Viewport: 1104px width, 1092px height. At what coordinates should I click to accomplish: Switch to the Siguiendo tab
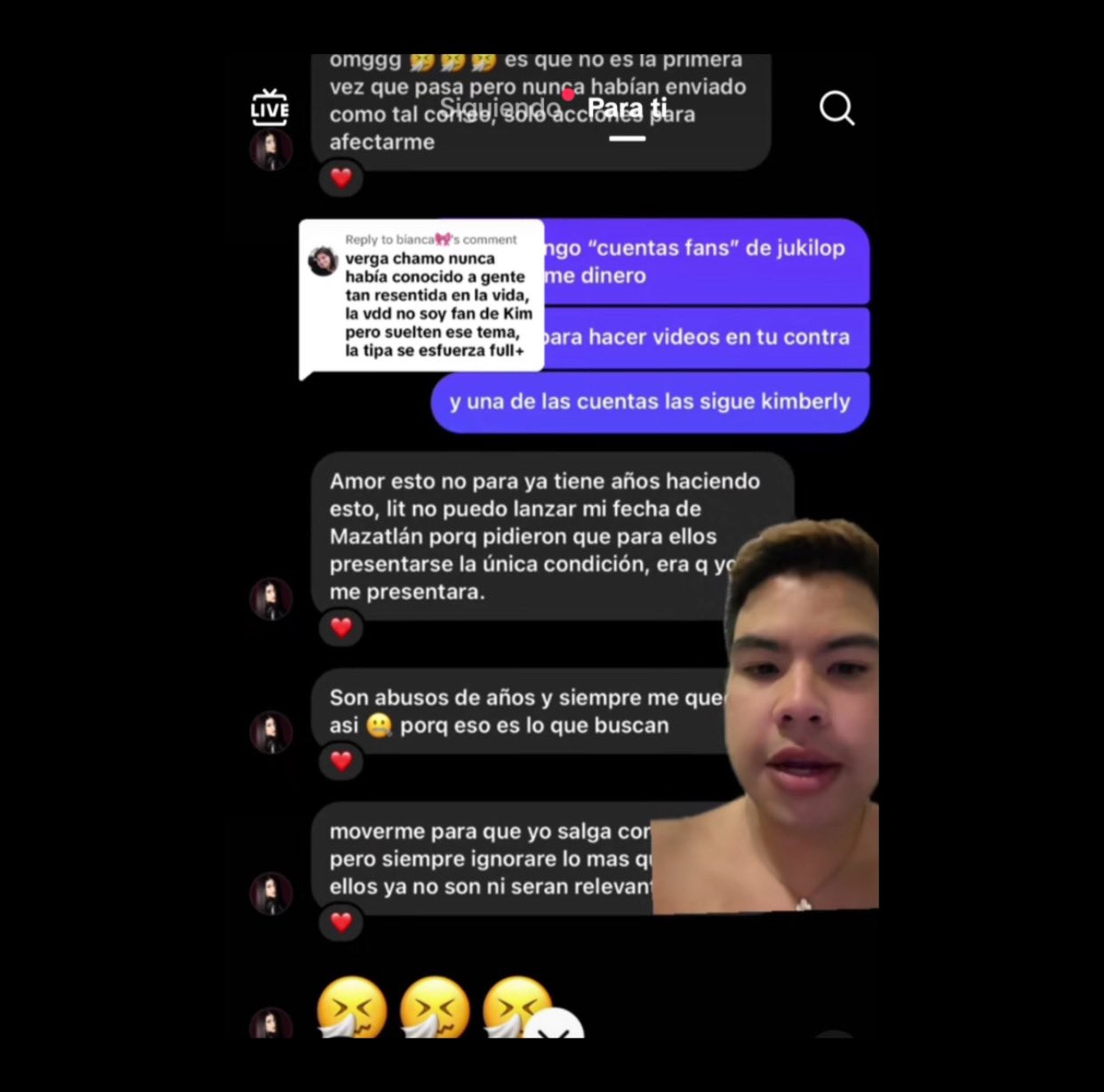(x=500, y=108)
